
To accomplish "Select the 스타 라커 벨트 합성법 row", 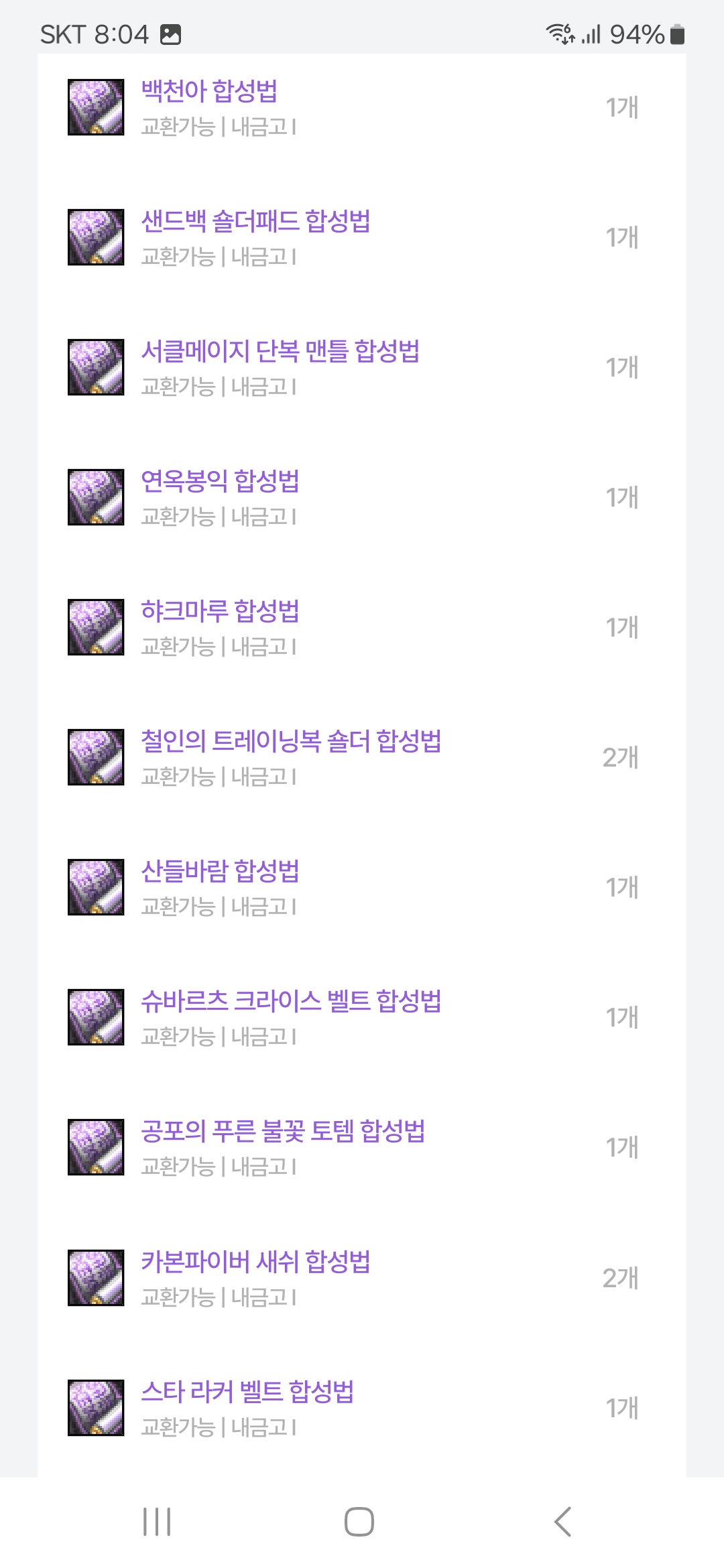I will tap(247, 1392).
